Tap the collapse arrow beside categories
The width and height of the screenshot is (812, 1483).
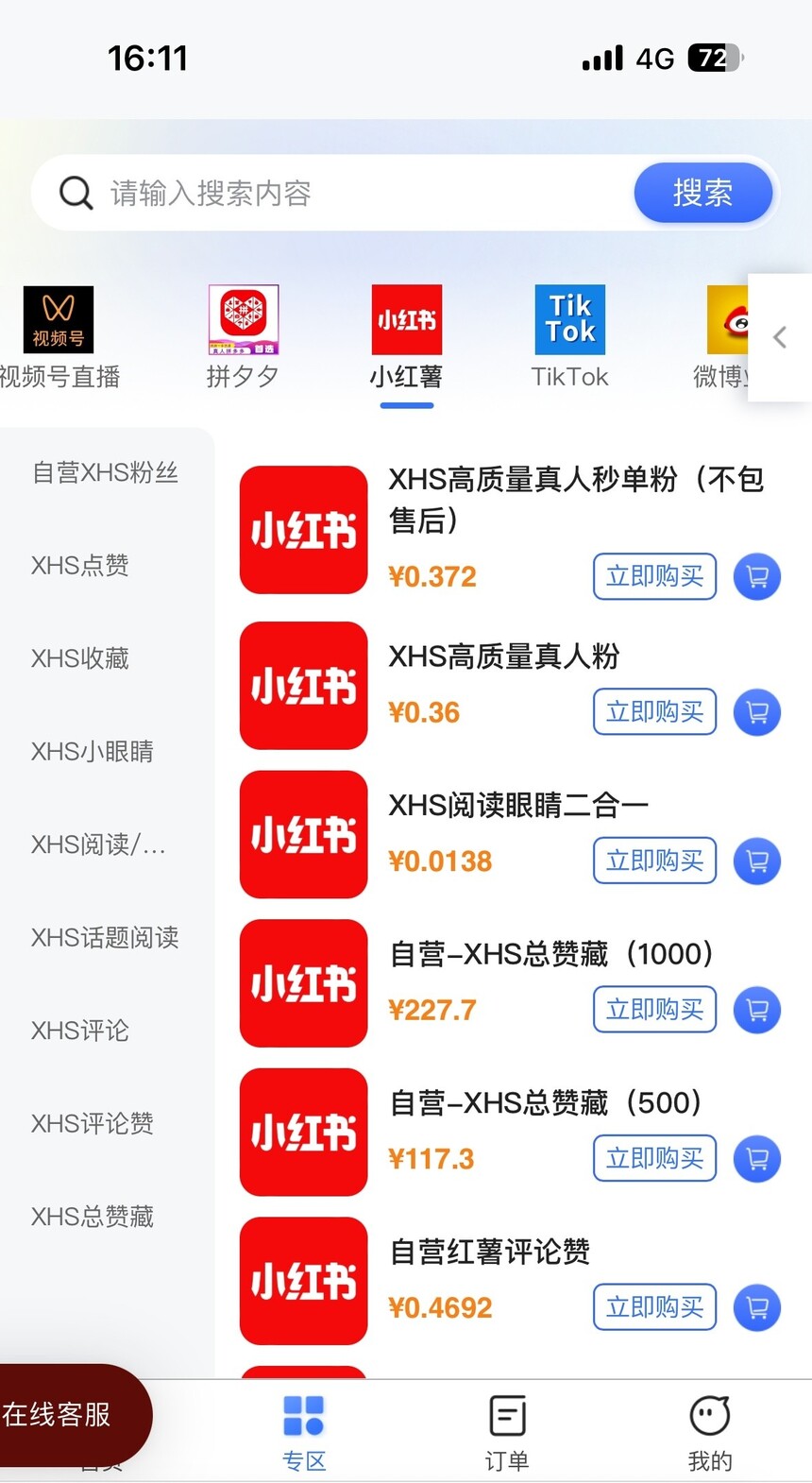[780, 337]
